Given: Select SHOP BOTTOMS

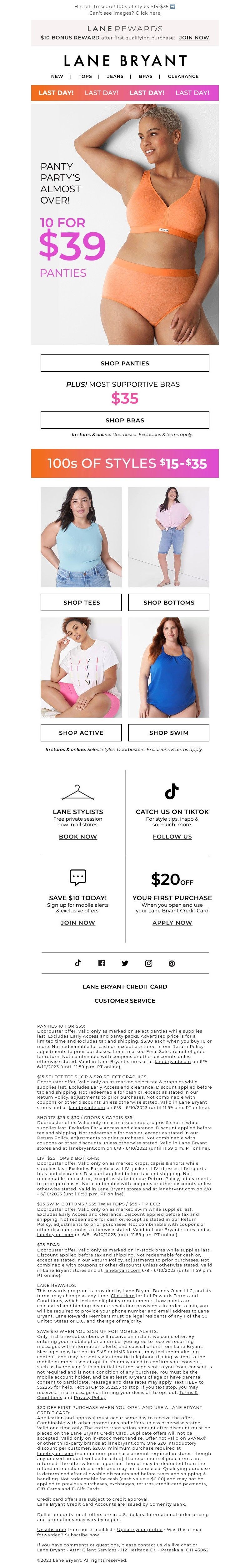Looking at the screenshot, I should tap(169, 603).
